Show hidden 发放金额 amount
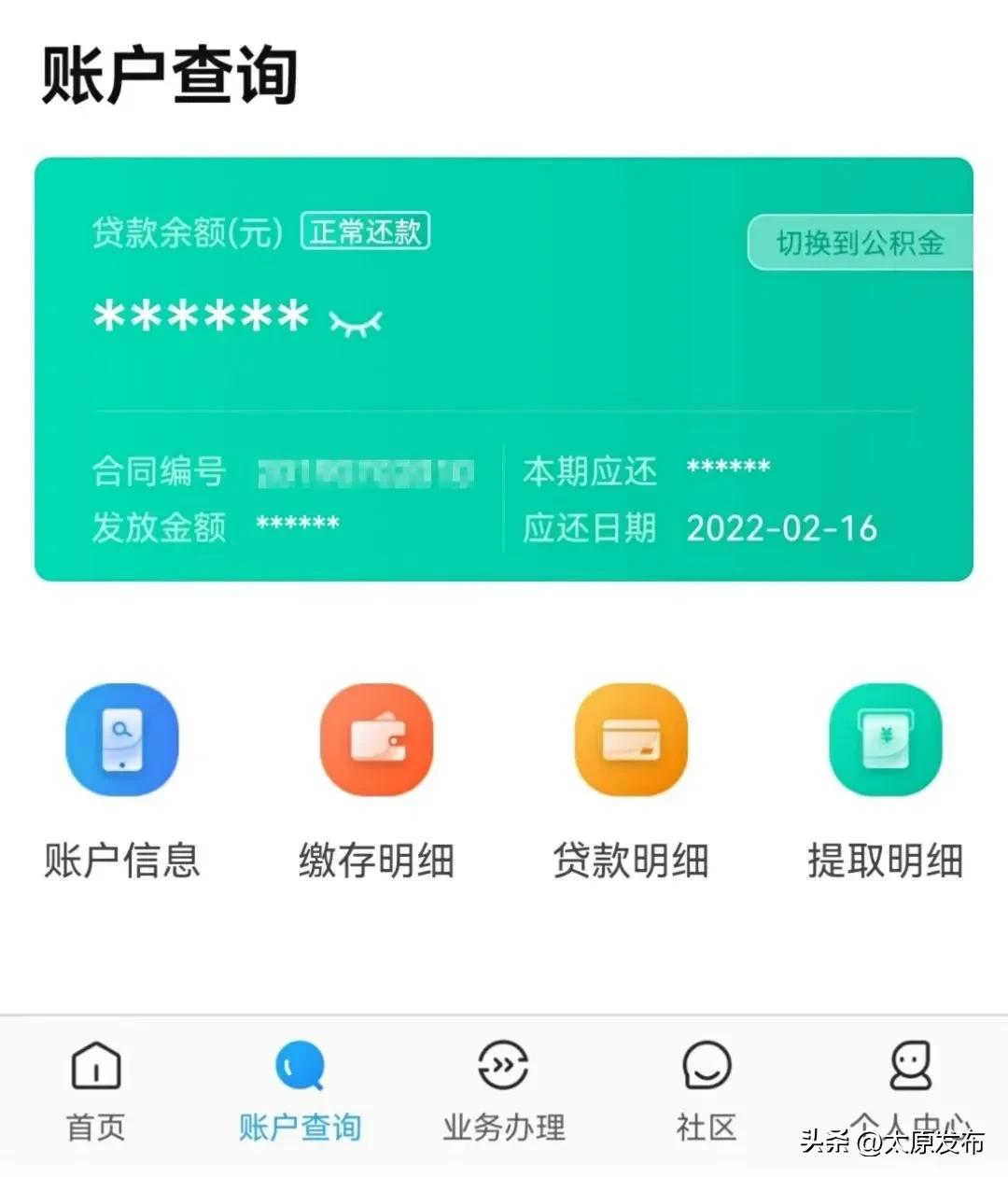The height and width of the screenshot is (1177, 1008). click(297, 525)
